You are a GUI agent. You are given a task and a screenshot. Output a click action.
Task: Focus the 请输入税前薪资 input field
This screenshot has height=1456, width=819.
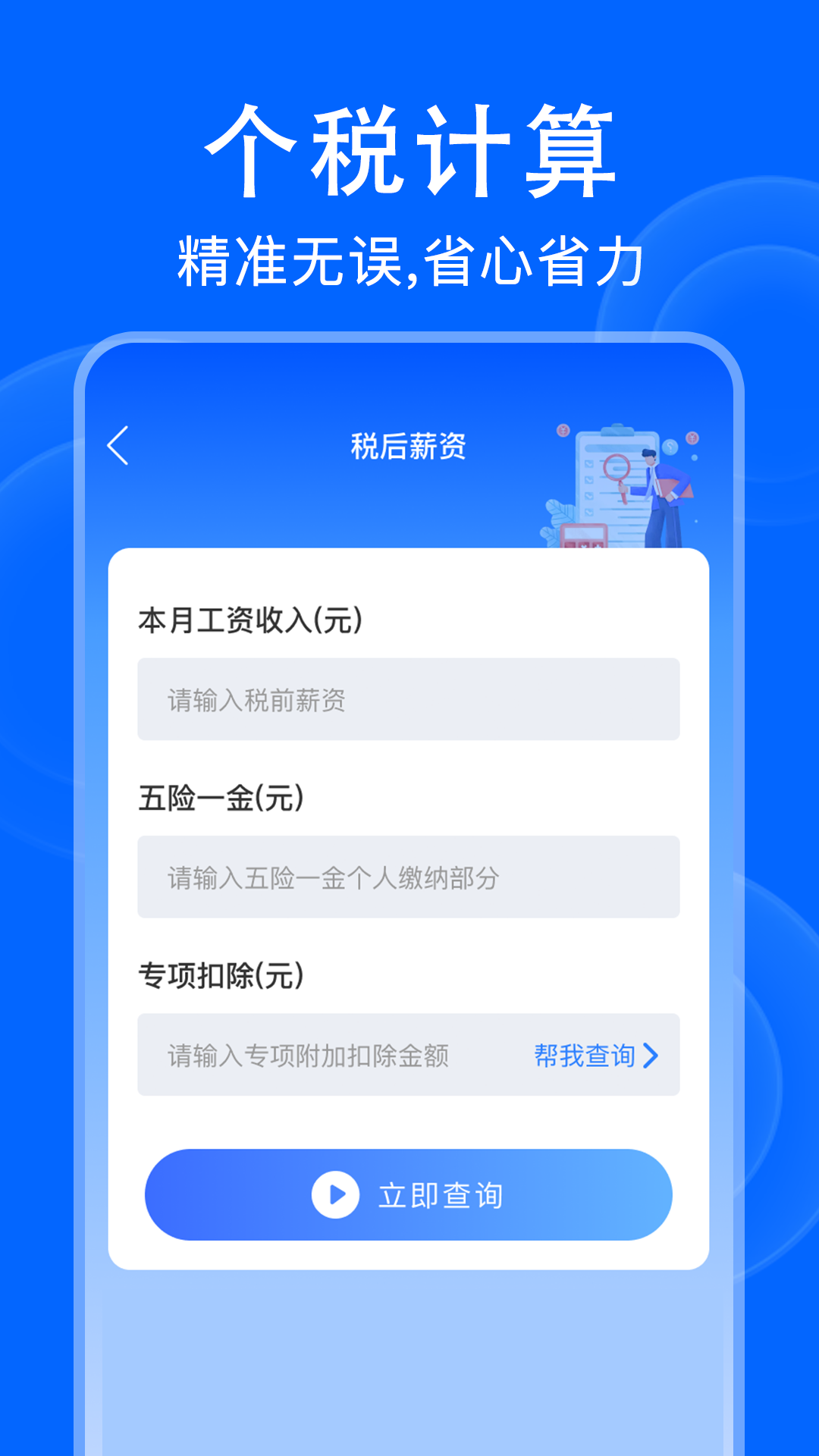pyautogui.click(x=409, y=699)
